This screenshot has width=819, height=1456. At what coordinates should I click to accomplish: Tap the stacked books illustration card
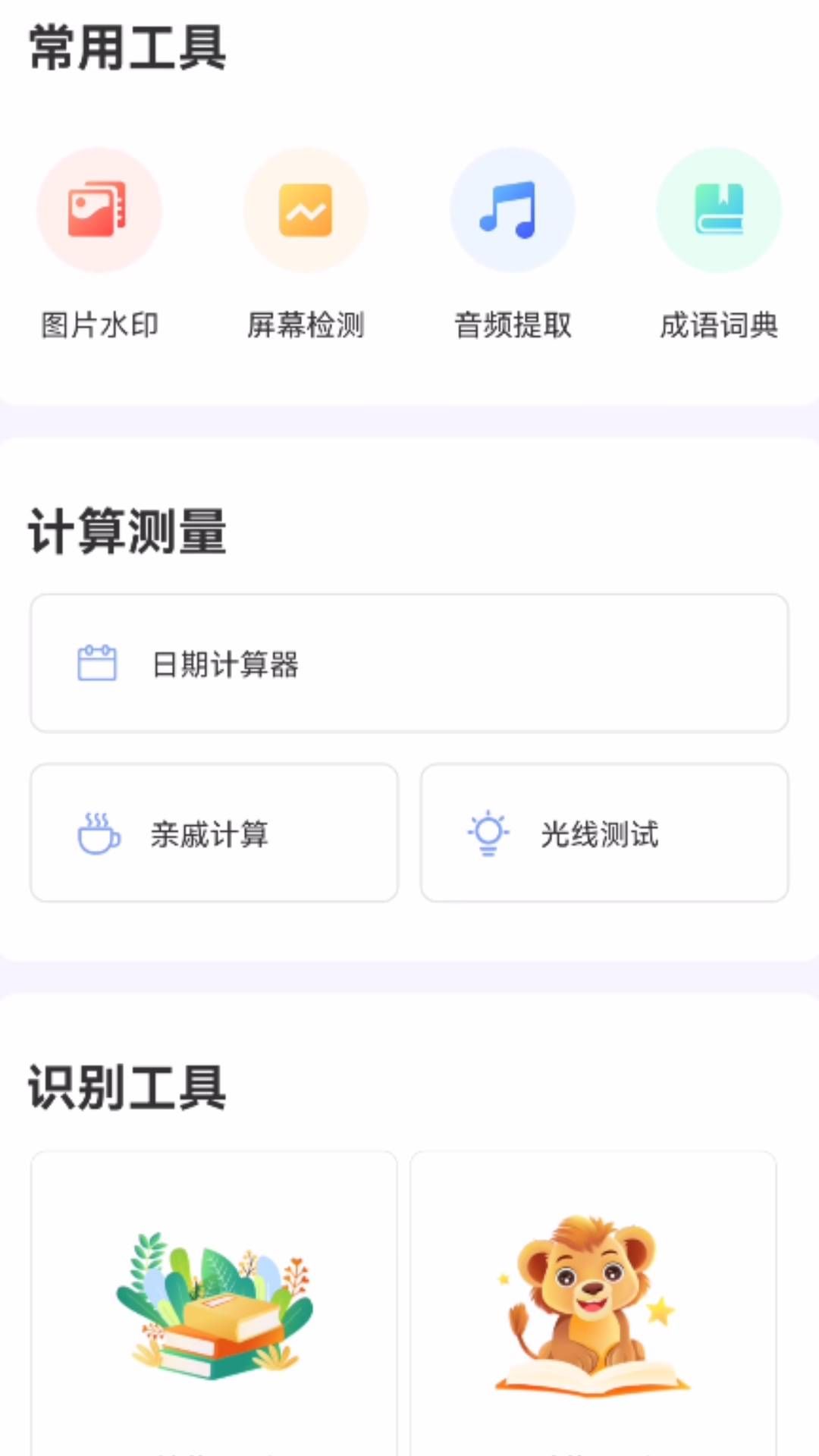pyautogui.click(x=214, y=1304)
